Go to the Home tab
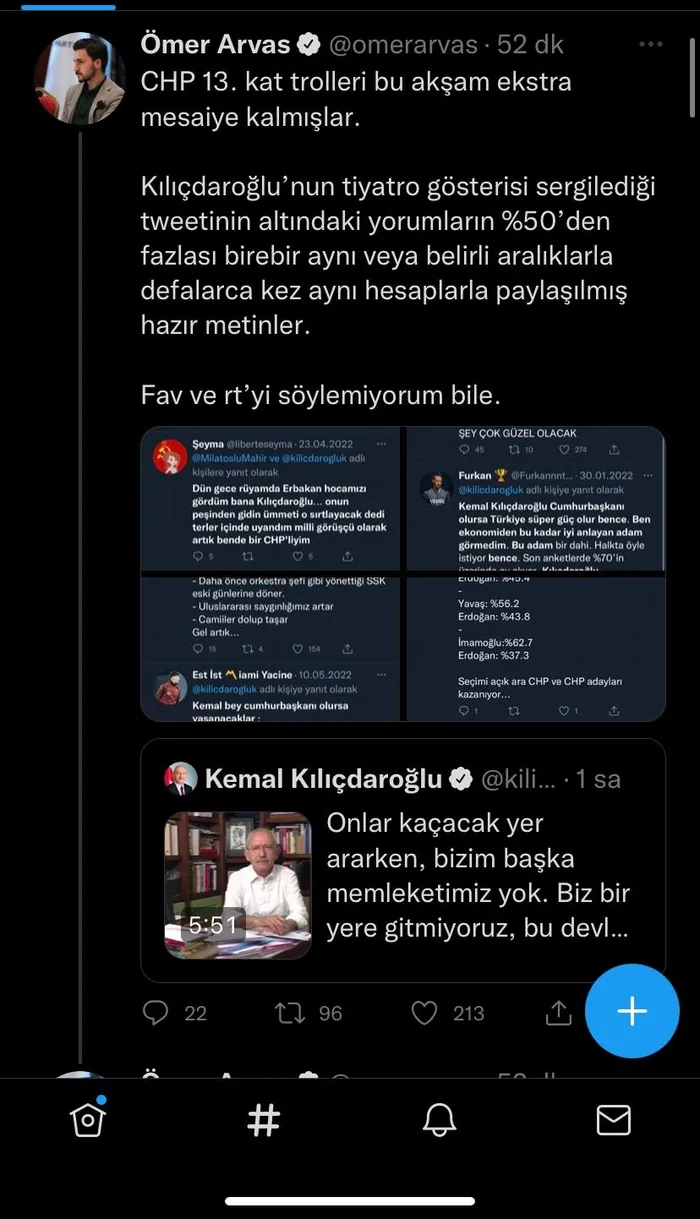Viewport: 700px width, 1219px height. coord(88,1120)
